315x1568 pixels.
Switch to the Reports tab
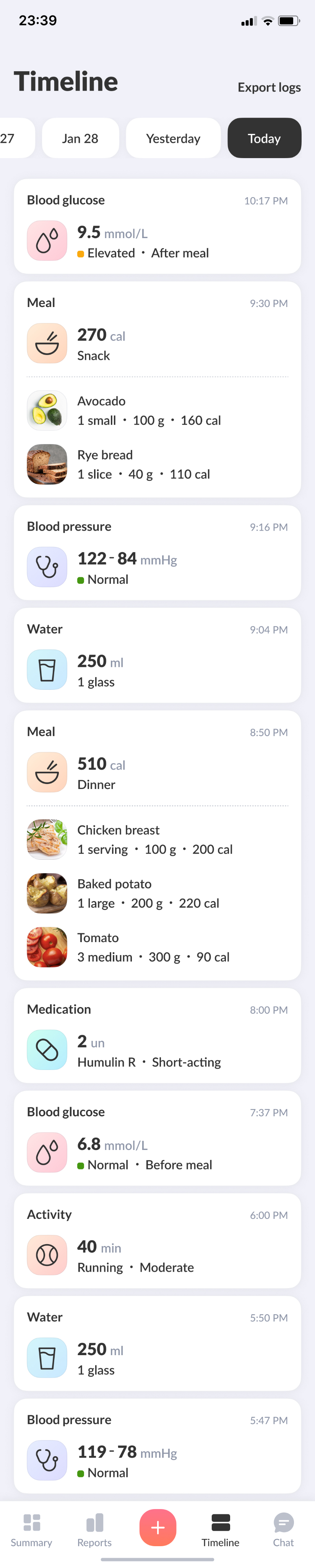point(94,1530)
